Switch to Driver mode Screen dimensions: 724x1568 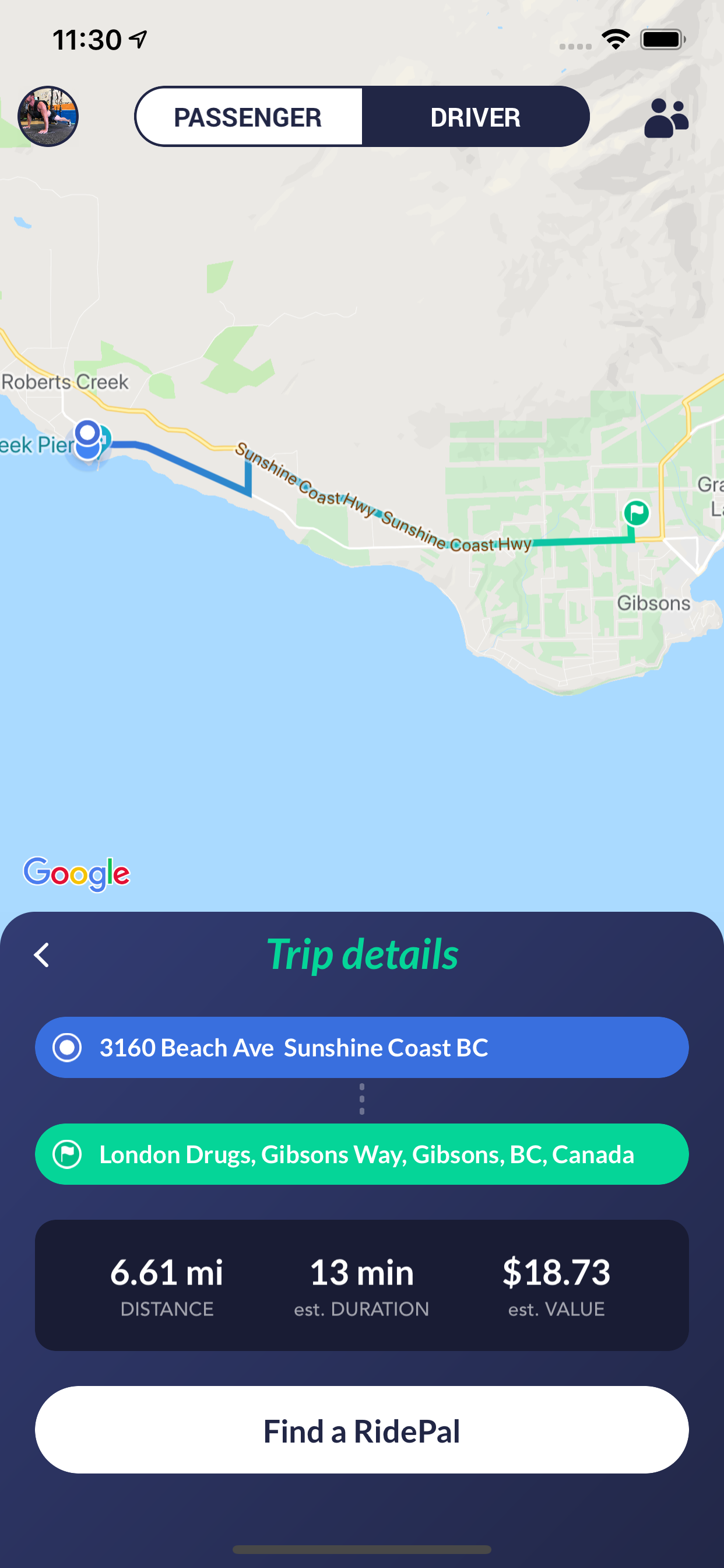[x=475, y=117]
